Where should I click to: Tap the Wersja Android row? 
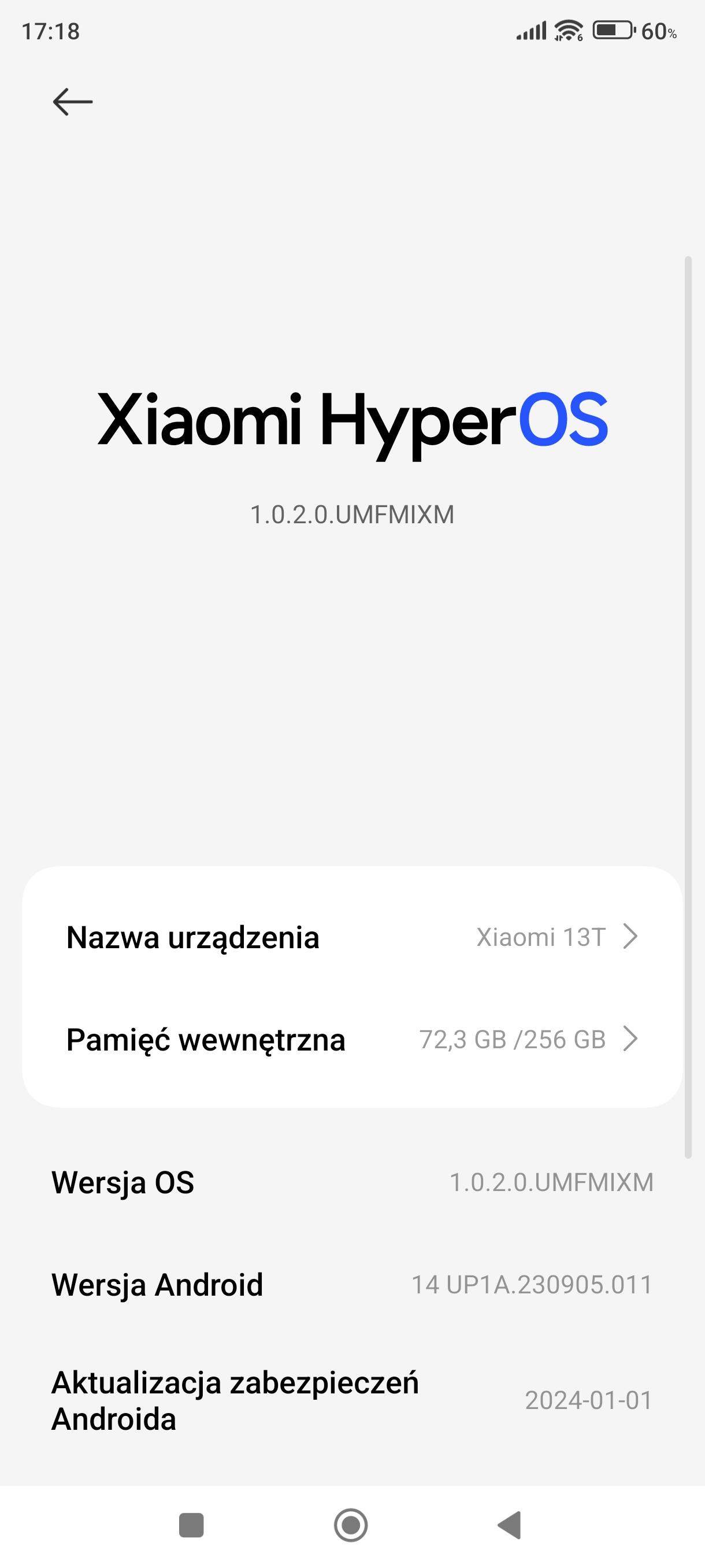point(351,1285)
